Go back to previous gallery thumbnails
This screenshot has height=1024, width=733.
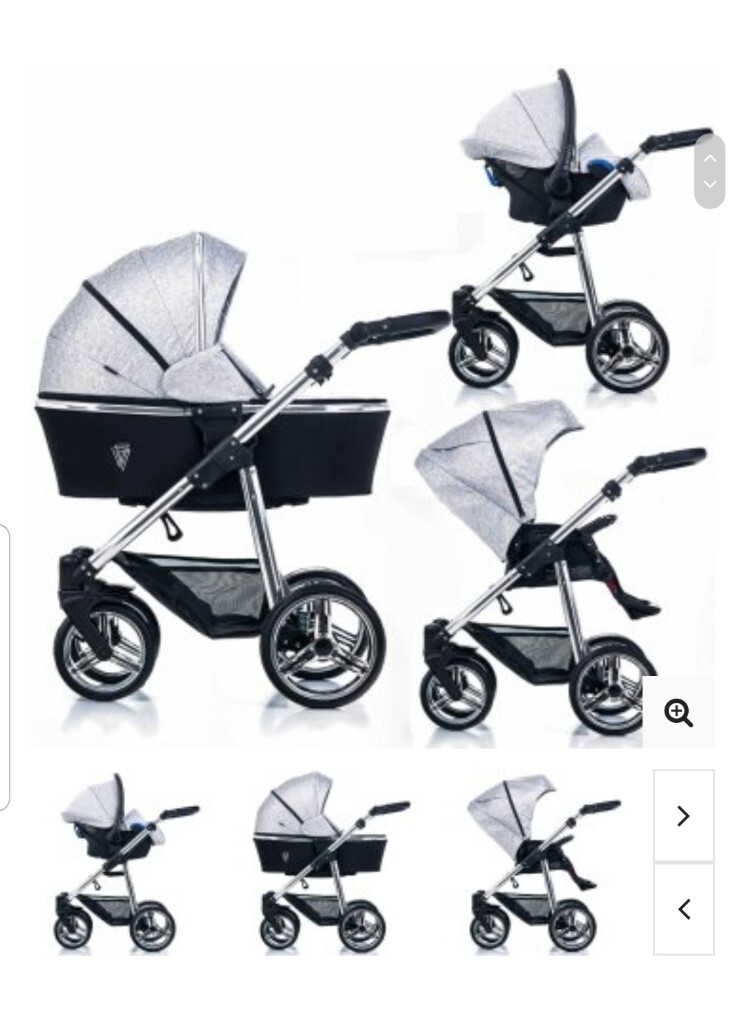click(683, 909)
